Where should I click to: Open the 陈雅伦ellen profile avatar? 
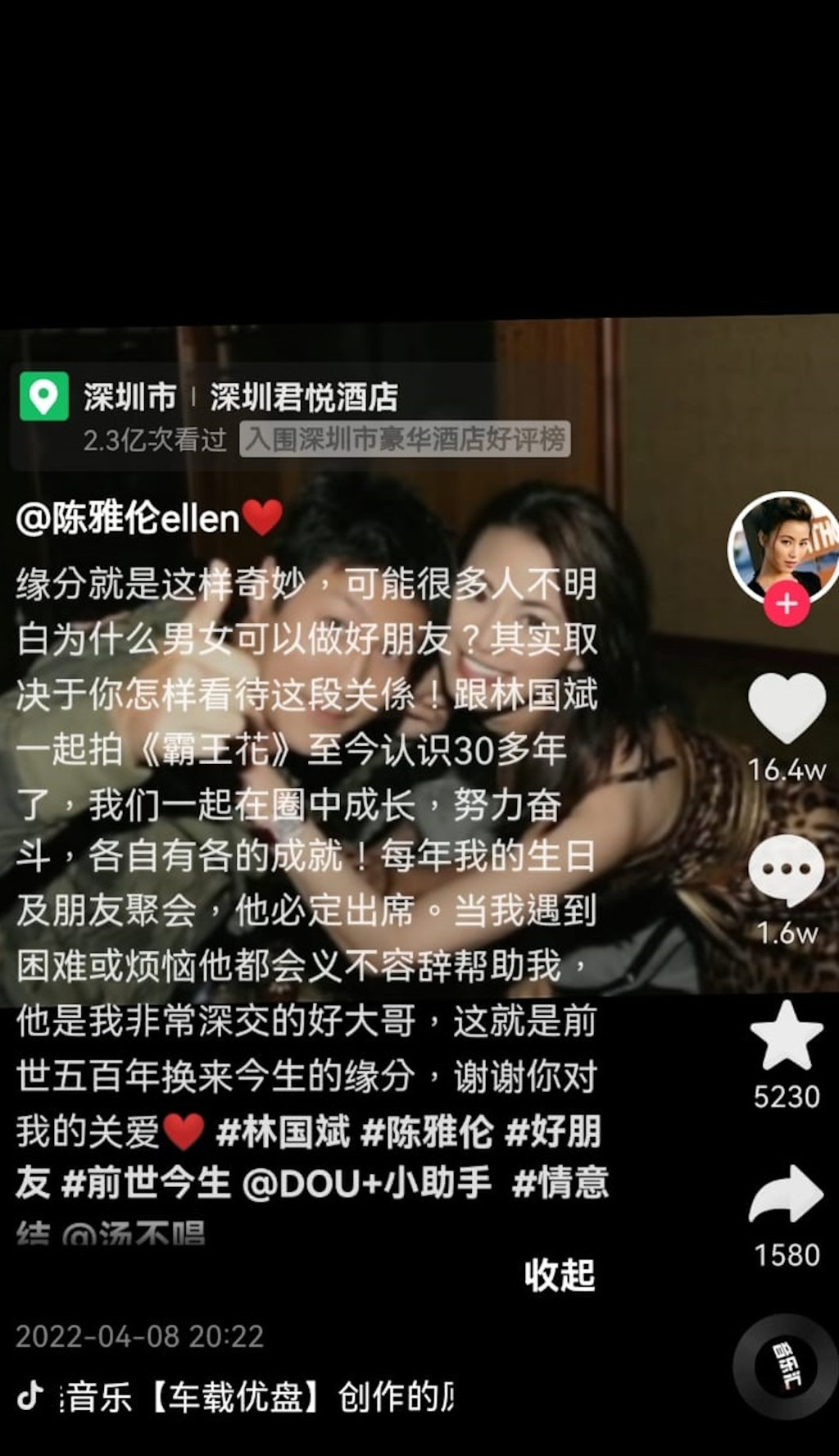coord(782,547)
